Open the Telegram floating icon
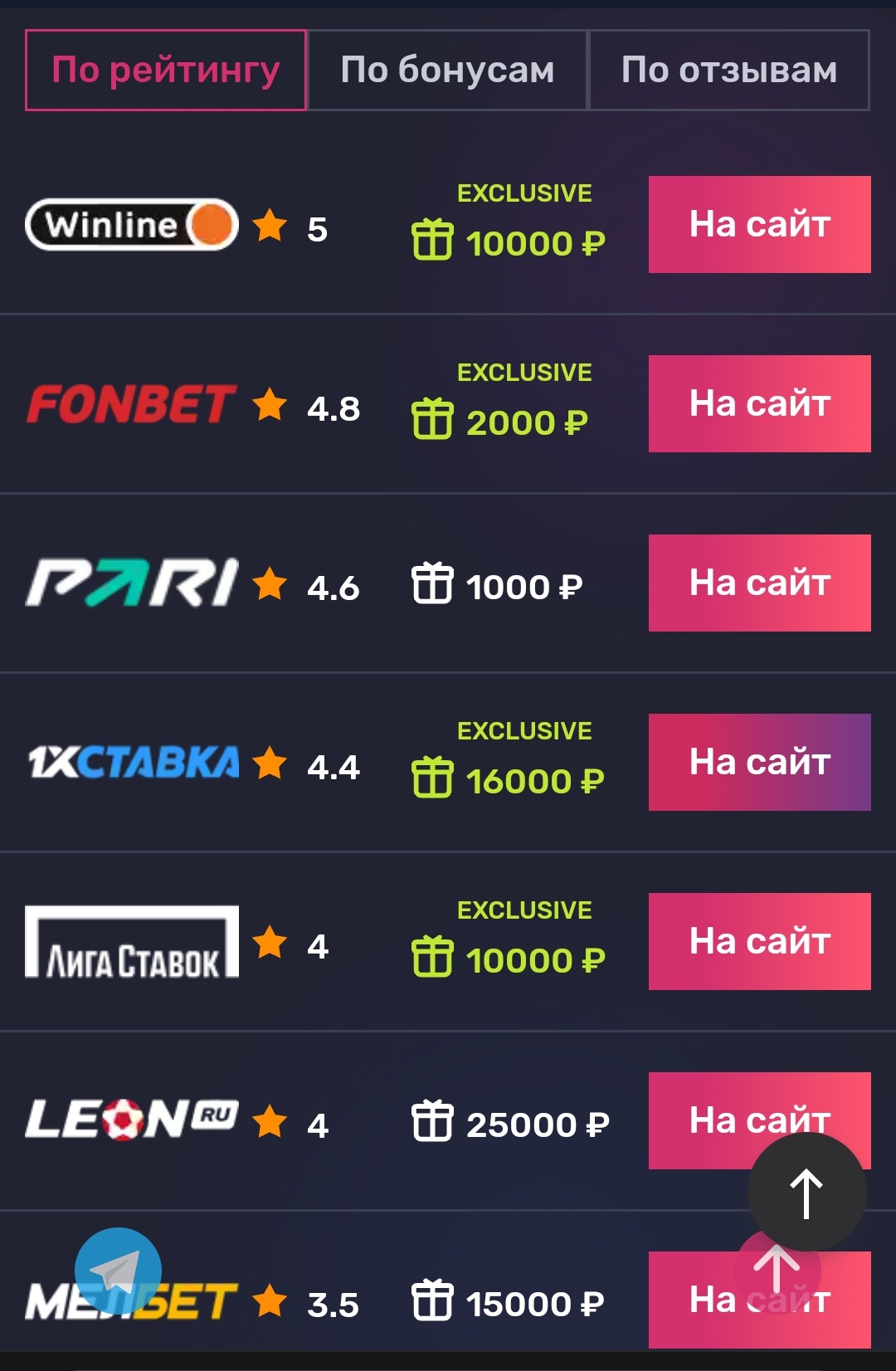Image resolution: width=896 pixels, height=1371 pixels. [118, 1271]
